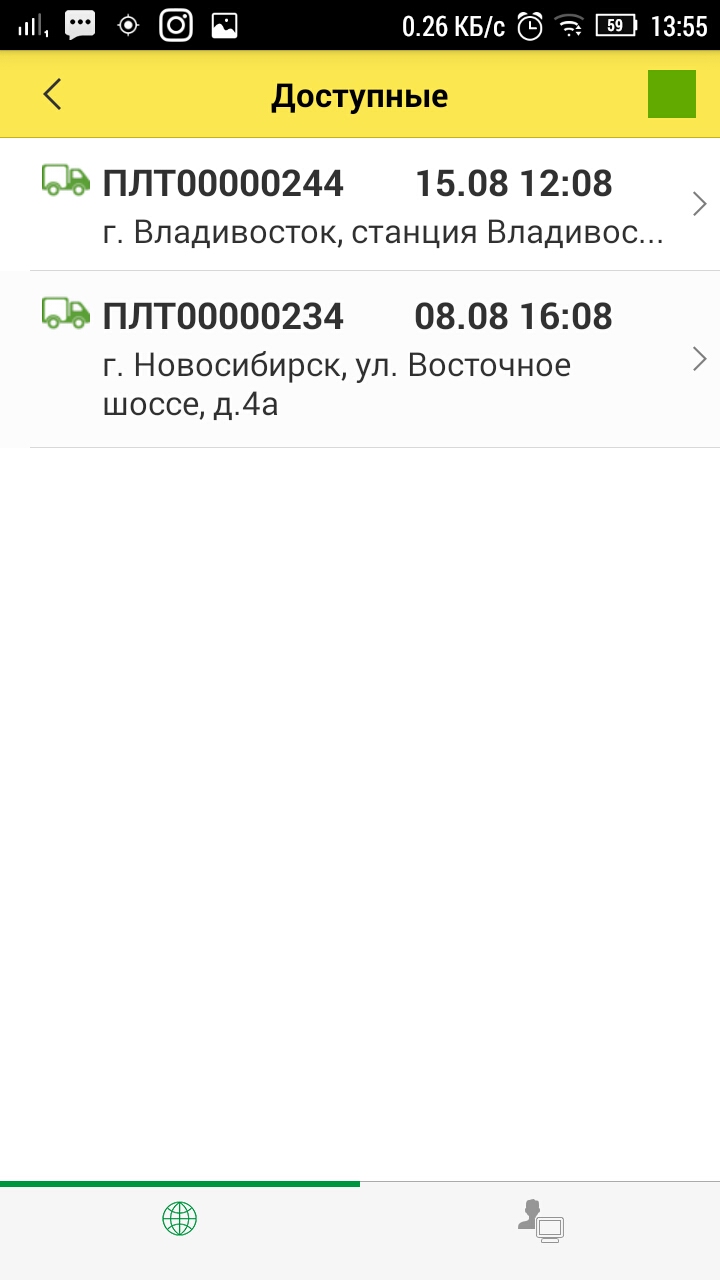This screenshot has height=1280, width=720.
Task: Switch to the user computer tab
Action: coord(541,1221)
